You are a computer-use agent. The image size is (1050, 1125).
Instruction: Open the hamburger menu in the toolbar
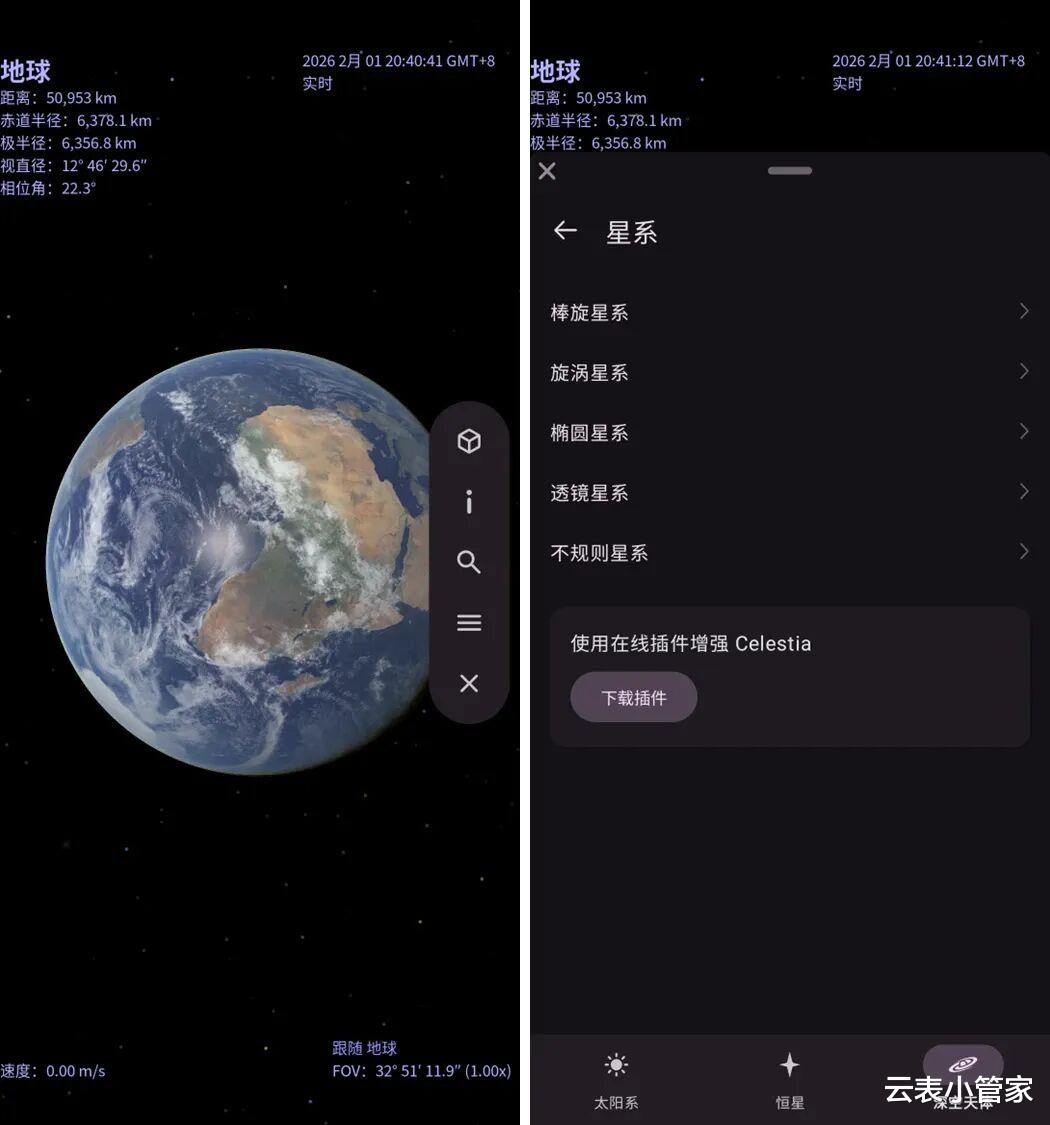(x=469, y=623)
